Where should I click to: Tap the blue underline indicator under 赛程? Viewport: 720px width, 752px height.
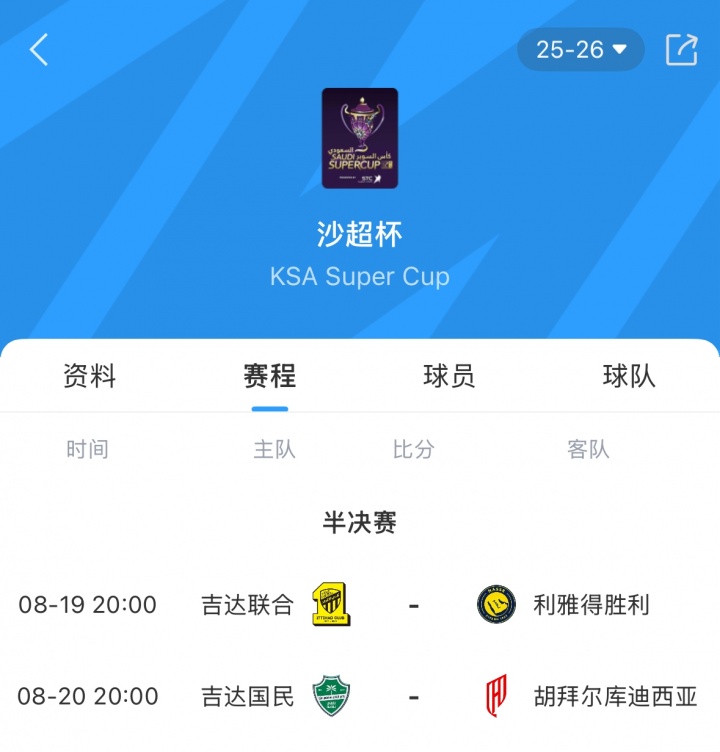[268, 402]
